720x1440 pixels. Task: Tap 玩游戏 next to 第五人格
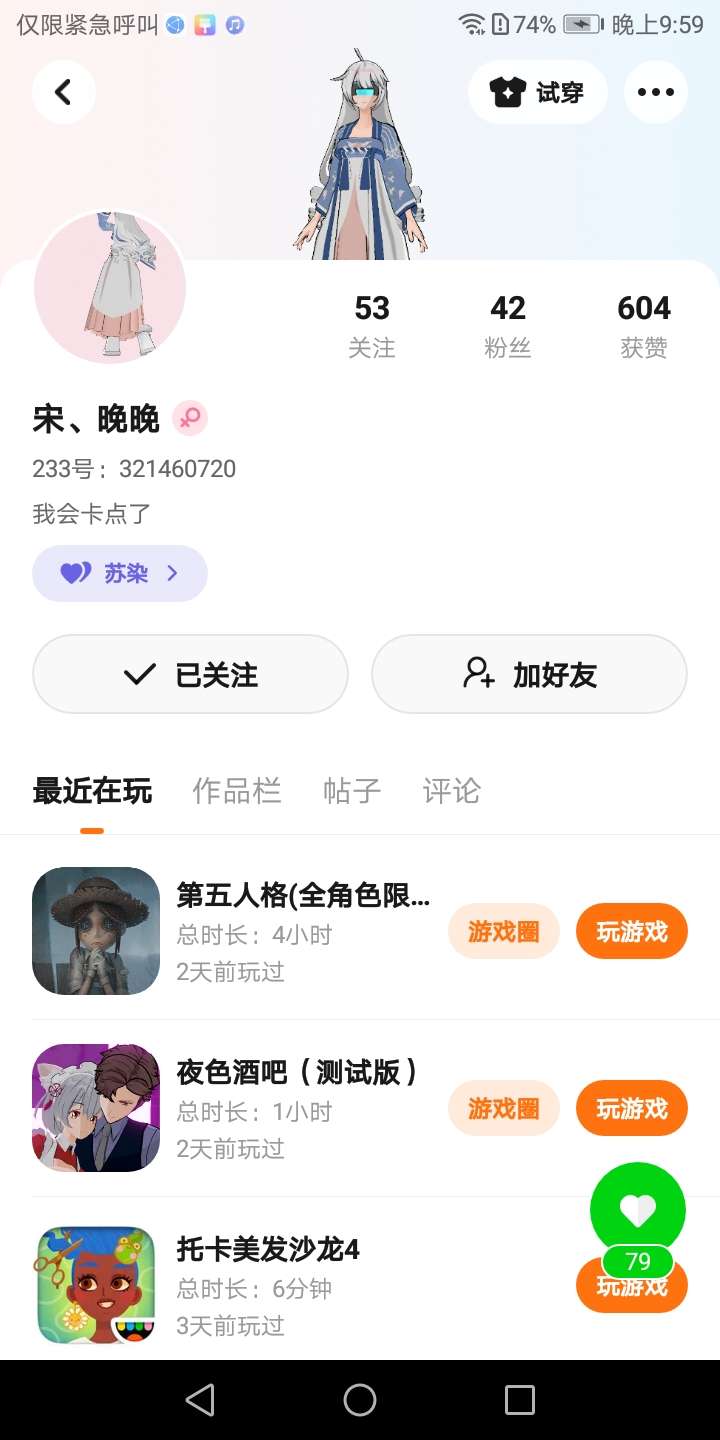tap(631, 931)
